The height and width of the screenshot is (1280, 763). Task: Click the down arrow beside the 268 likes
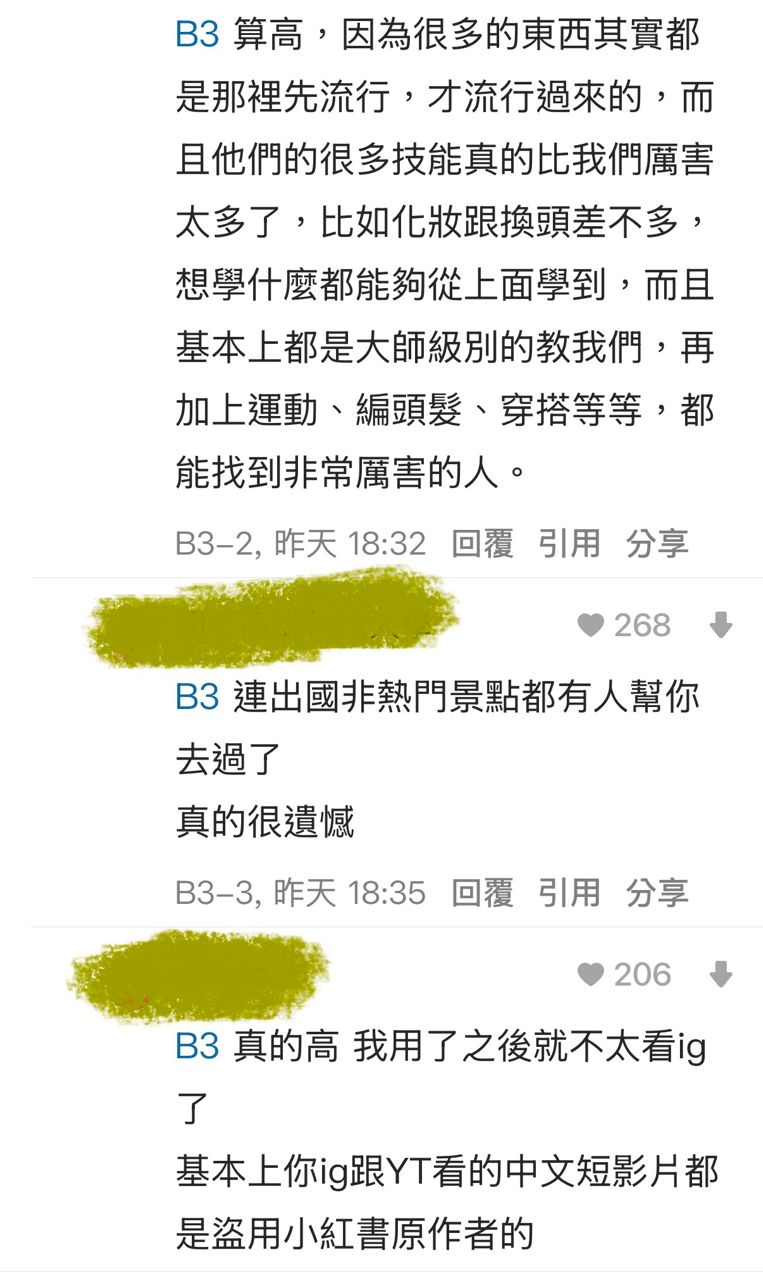click(722, 625)
